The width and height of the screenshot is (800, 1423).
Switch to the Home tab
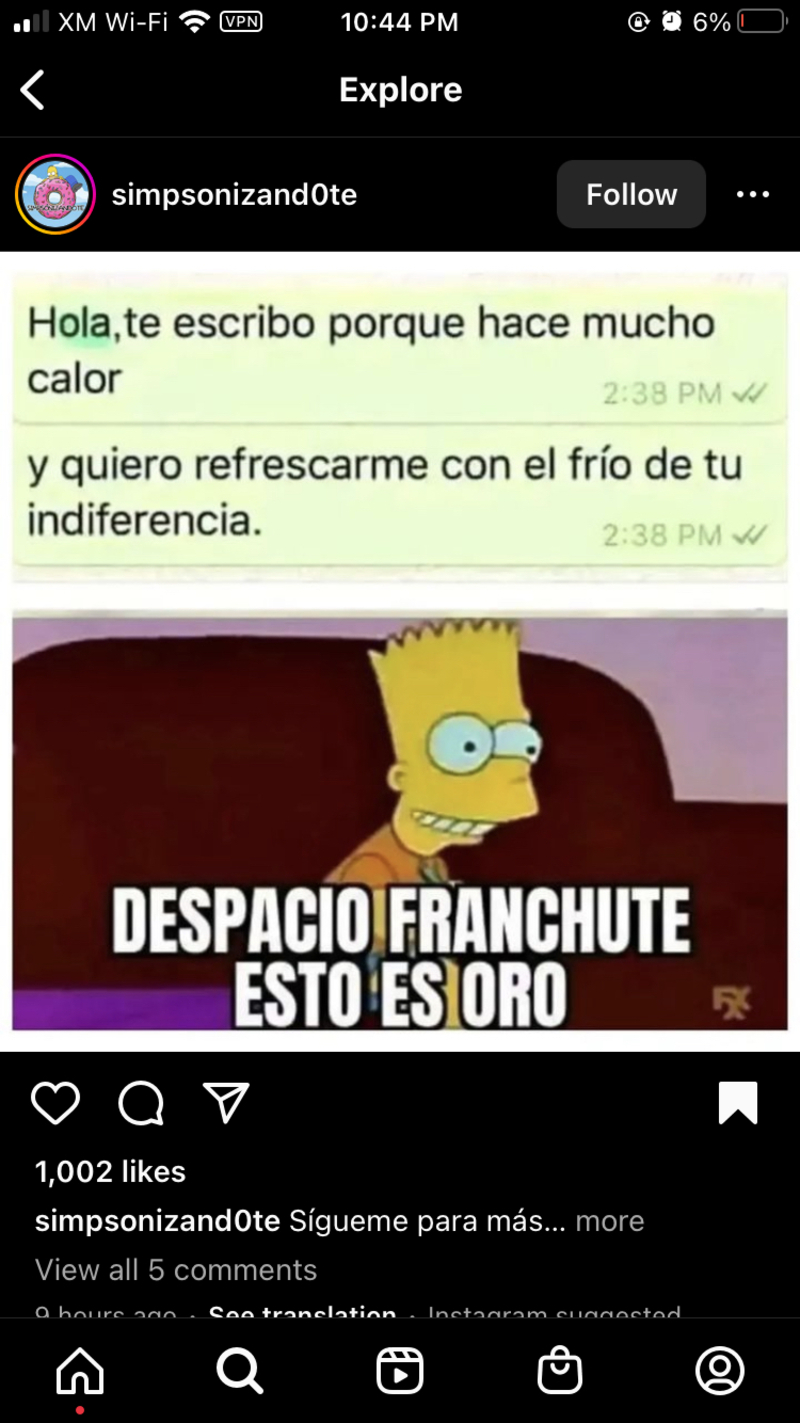coord(80,1371)
